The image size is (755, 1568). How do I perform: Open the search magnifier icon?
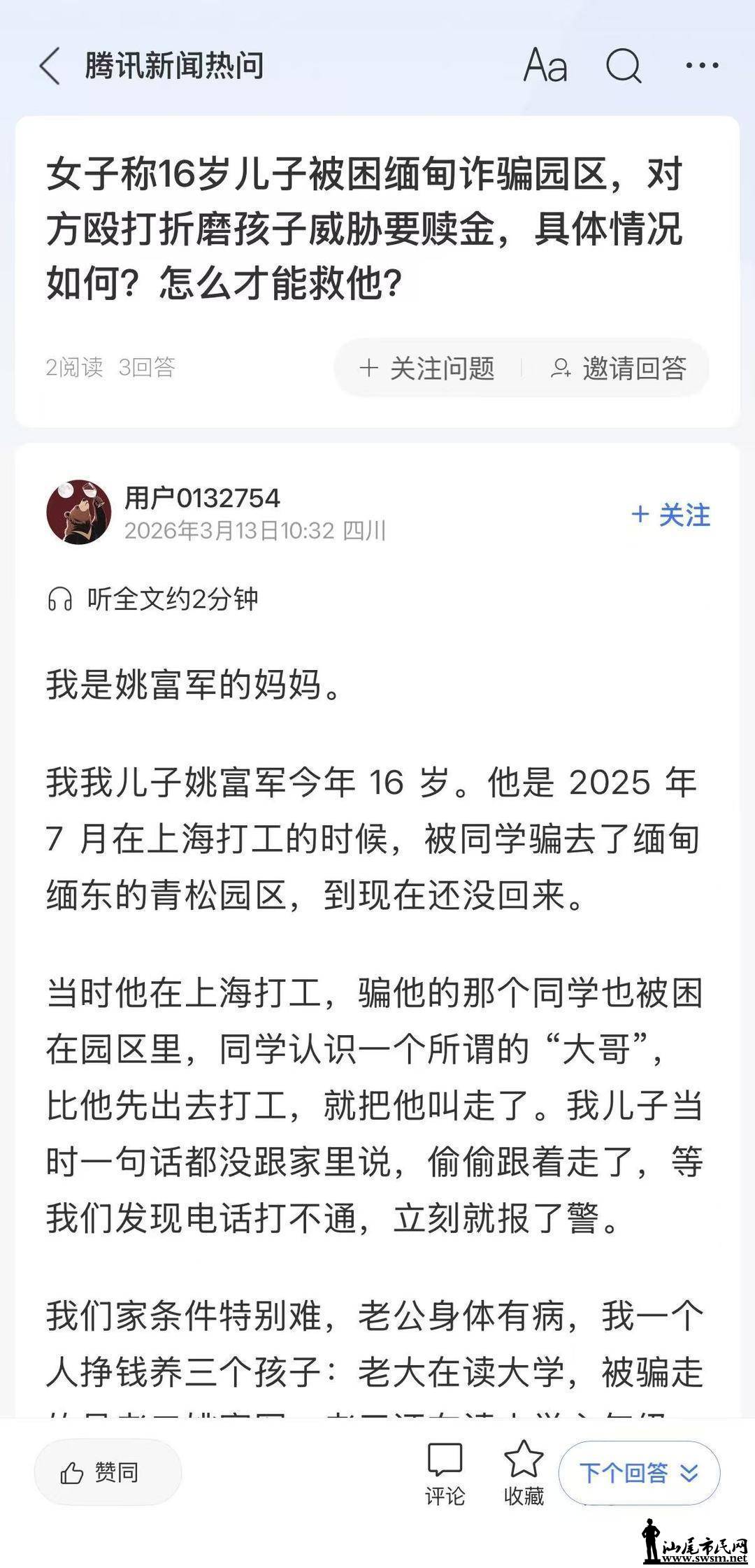(624, 66)
